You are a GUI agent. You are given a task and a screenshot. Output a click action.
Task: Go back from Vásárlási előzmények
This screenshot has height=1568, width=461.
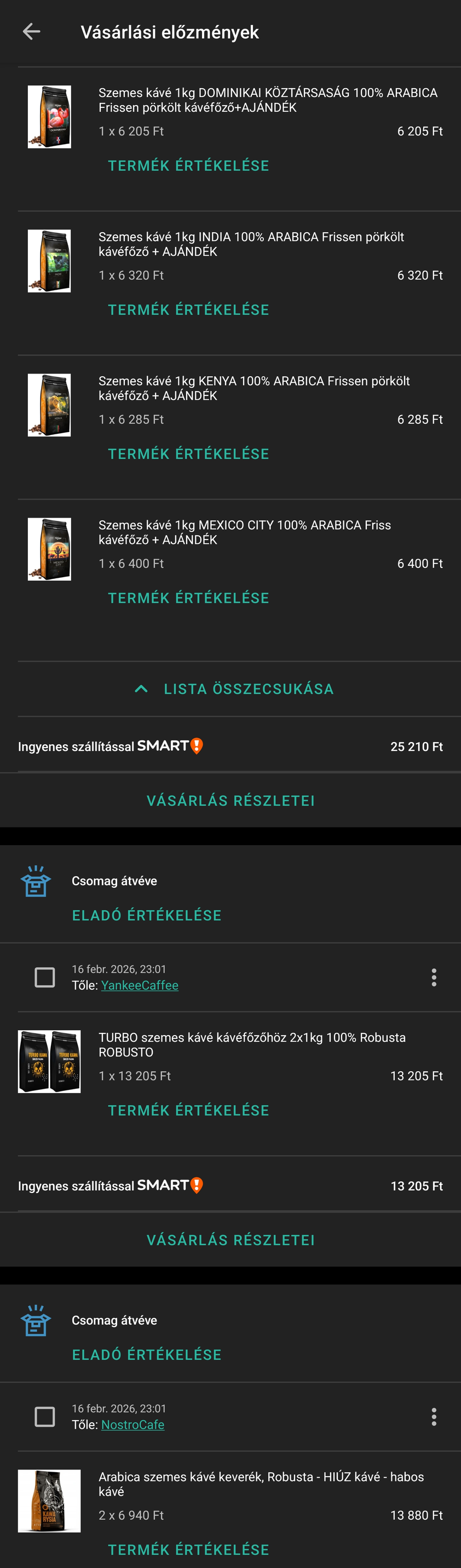click(31, 32)
